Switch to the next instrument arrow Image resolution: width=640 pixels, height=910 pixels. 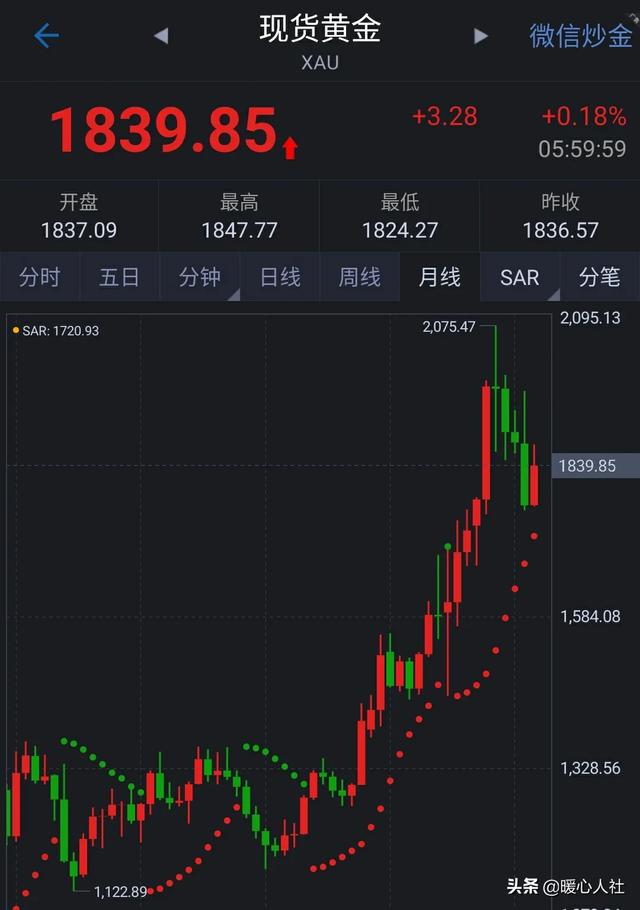pos(481,36)
